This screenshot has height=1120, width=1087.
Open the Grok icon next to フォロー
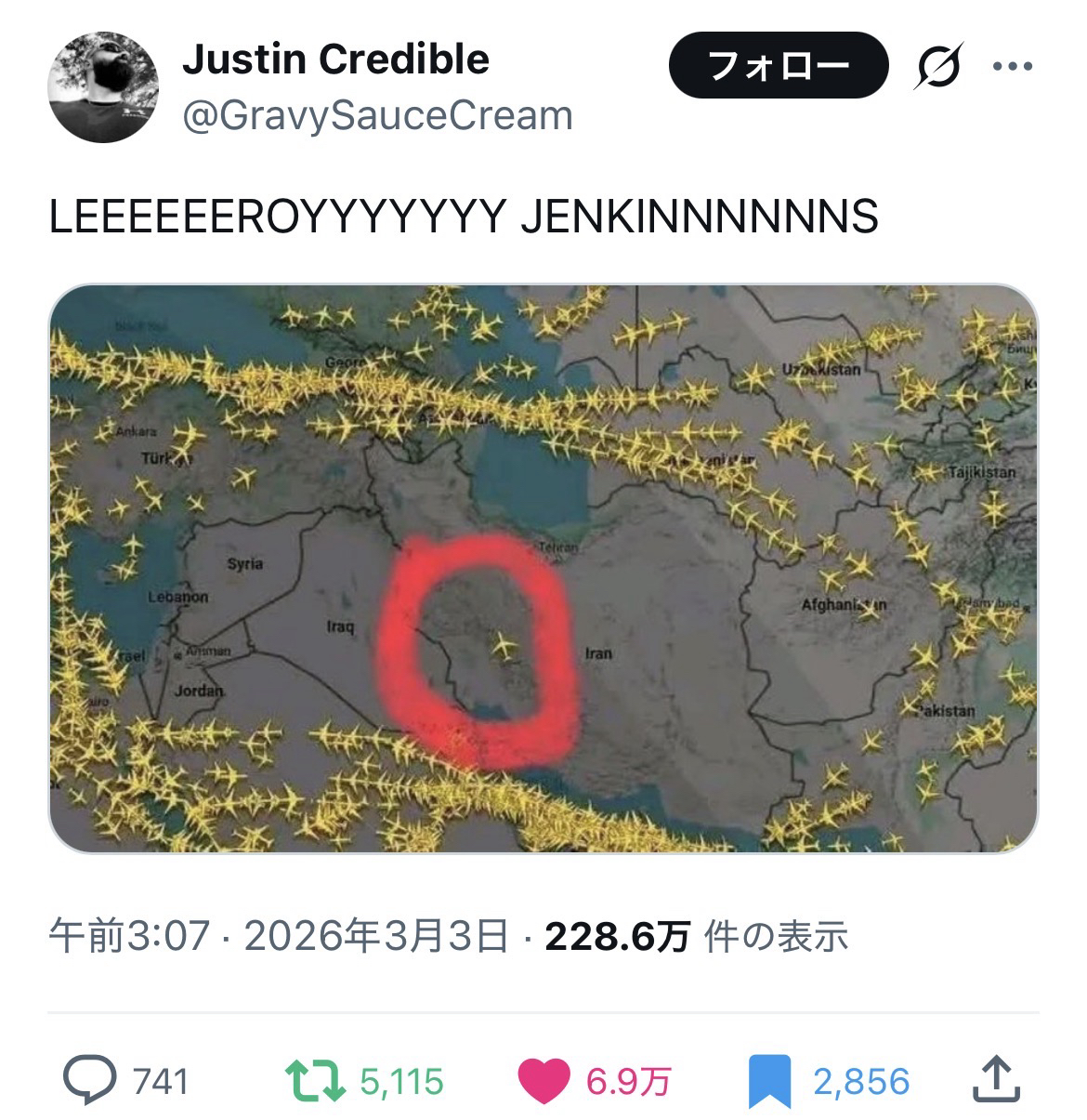[x=937, y=66]
